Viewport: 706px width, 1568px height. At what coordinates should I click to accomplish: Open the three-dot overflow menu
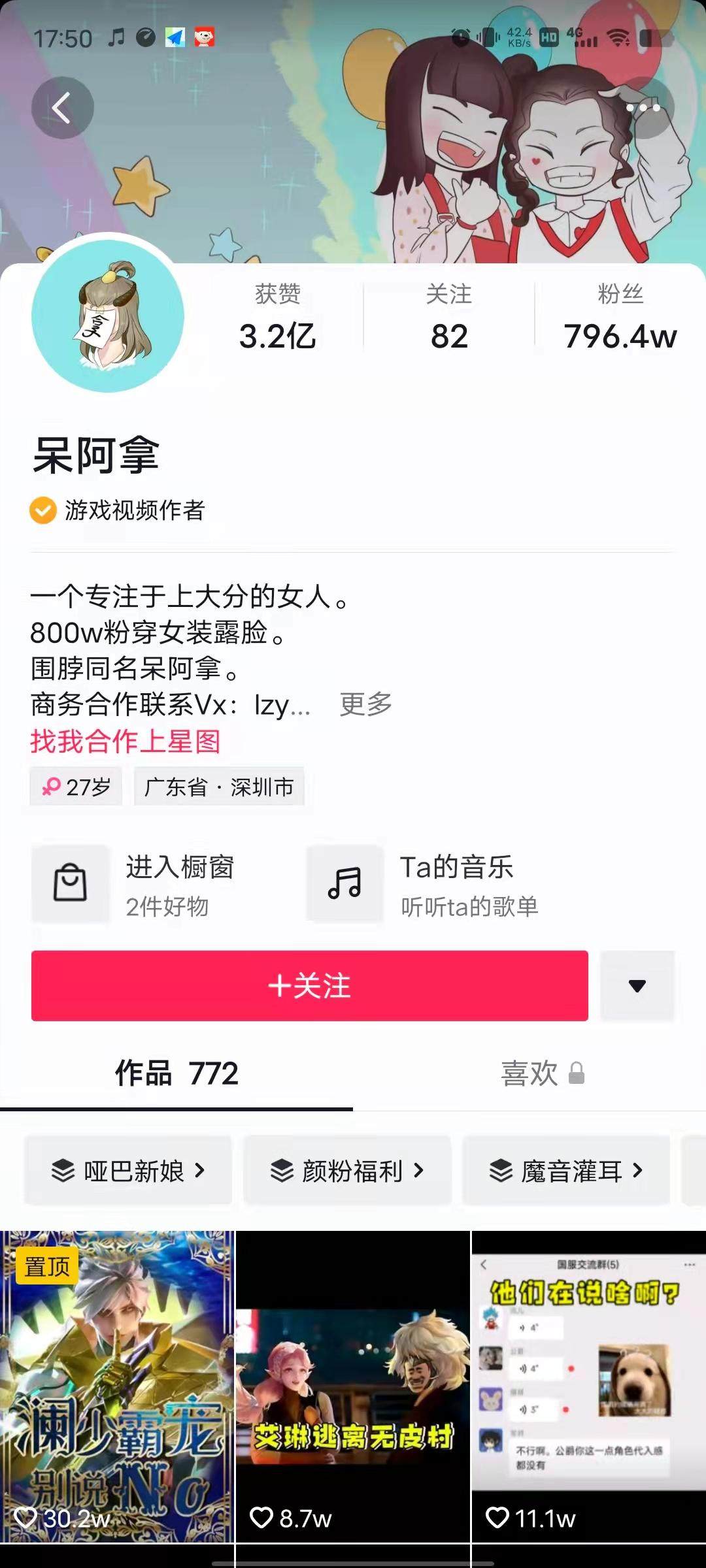click(x=643, y=108)
